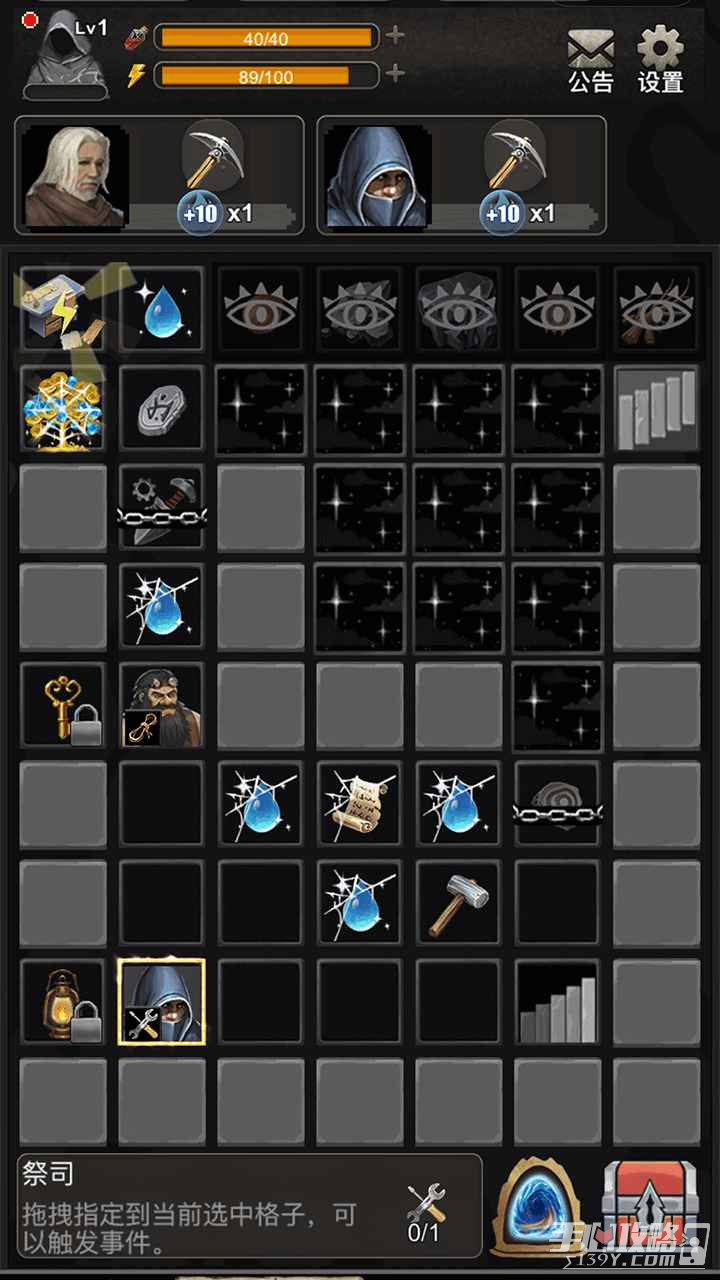Tap the chained stone tile
Image resolution: width=720 pixels, height=1280 pixels.
tap(557, 803)
